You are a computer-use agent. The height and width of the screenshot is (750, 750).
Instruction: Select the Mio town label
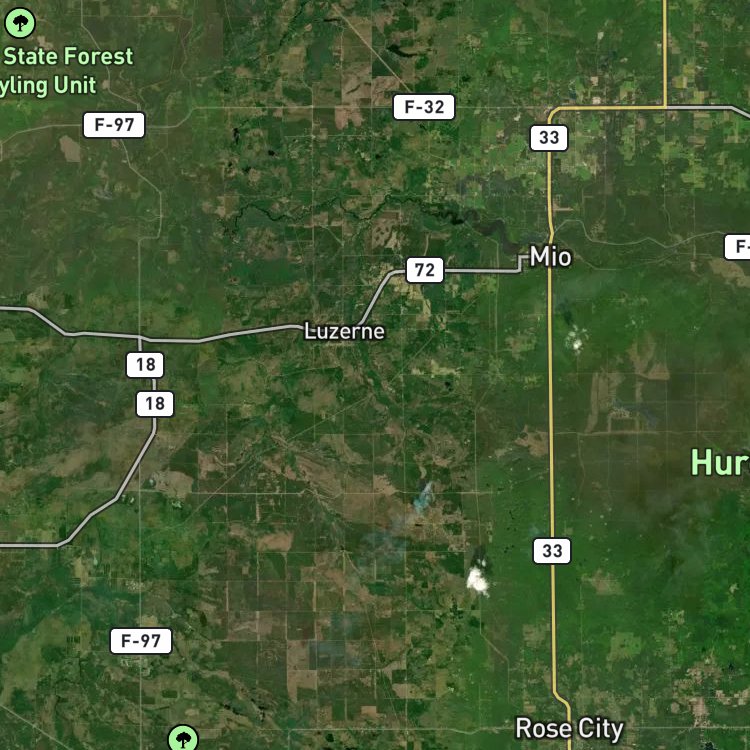[550, 257]
